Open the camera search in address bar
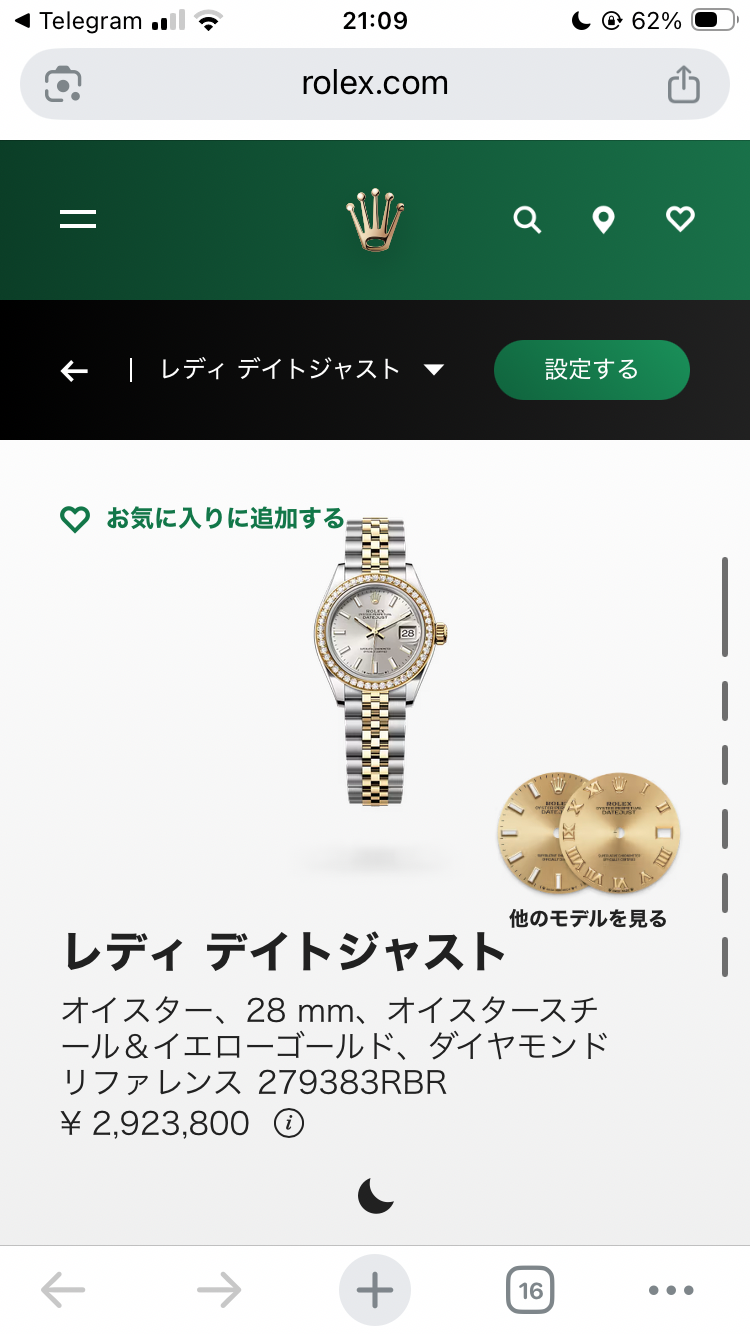The image size is (750, 1334). (63, 84)
